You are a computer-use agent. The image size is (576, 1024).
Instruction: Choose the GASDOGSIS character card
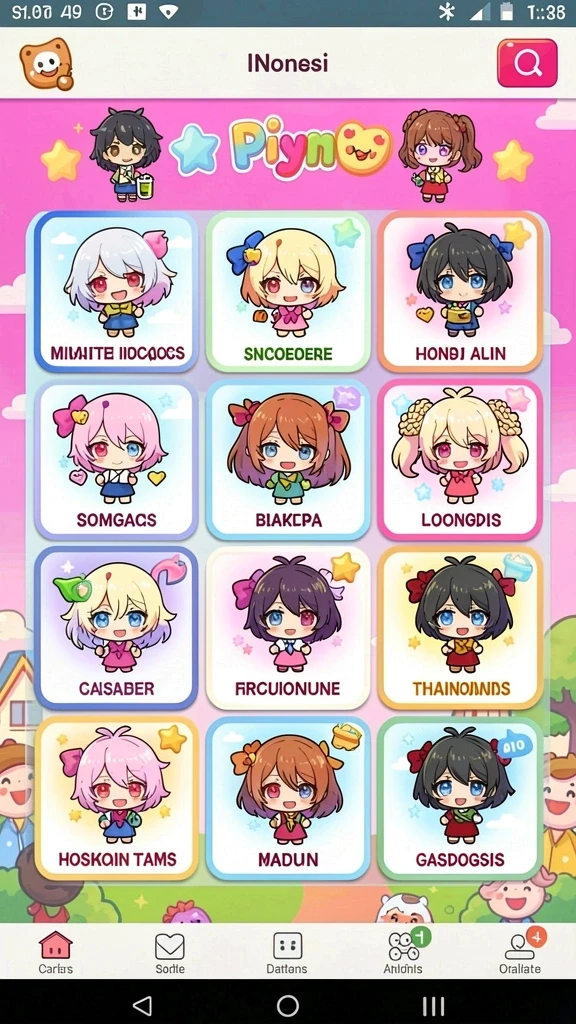tap(460, 798)
